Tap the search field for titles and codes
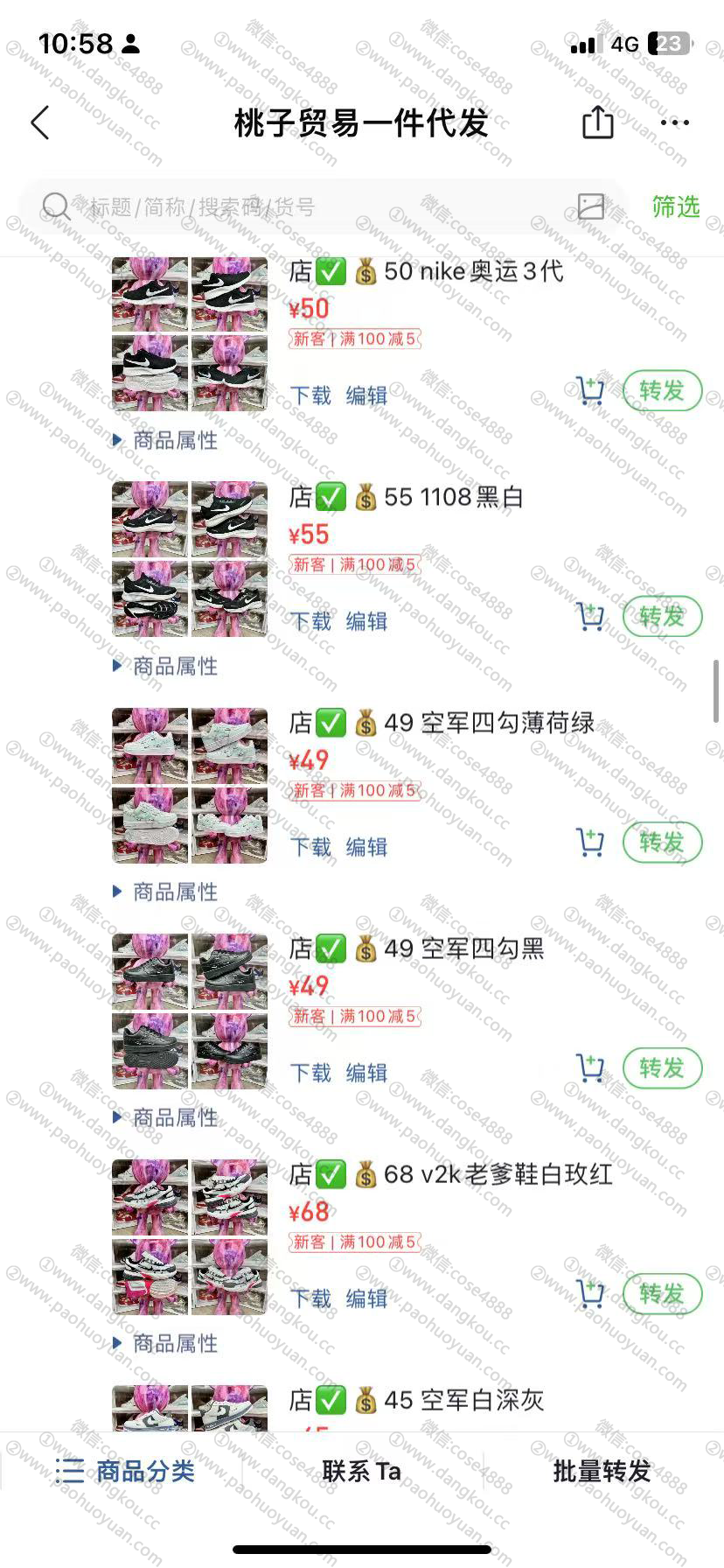 pos(306,207)
